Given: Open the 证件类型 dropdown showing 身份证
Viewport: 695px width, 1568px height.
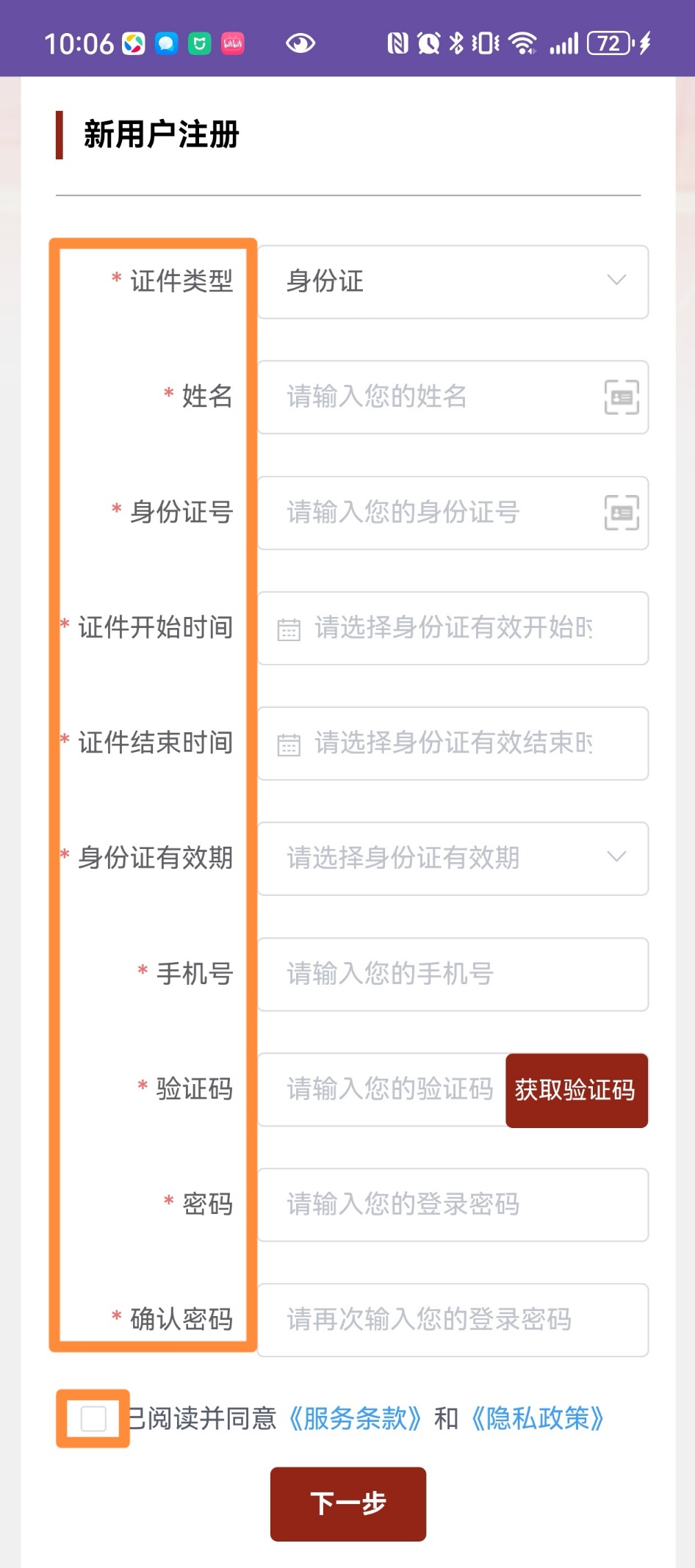Looking at the screenshot, I should pos(453,282).
